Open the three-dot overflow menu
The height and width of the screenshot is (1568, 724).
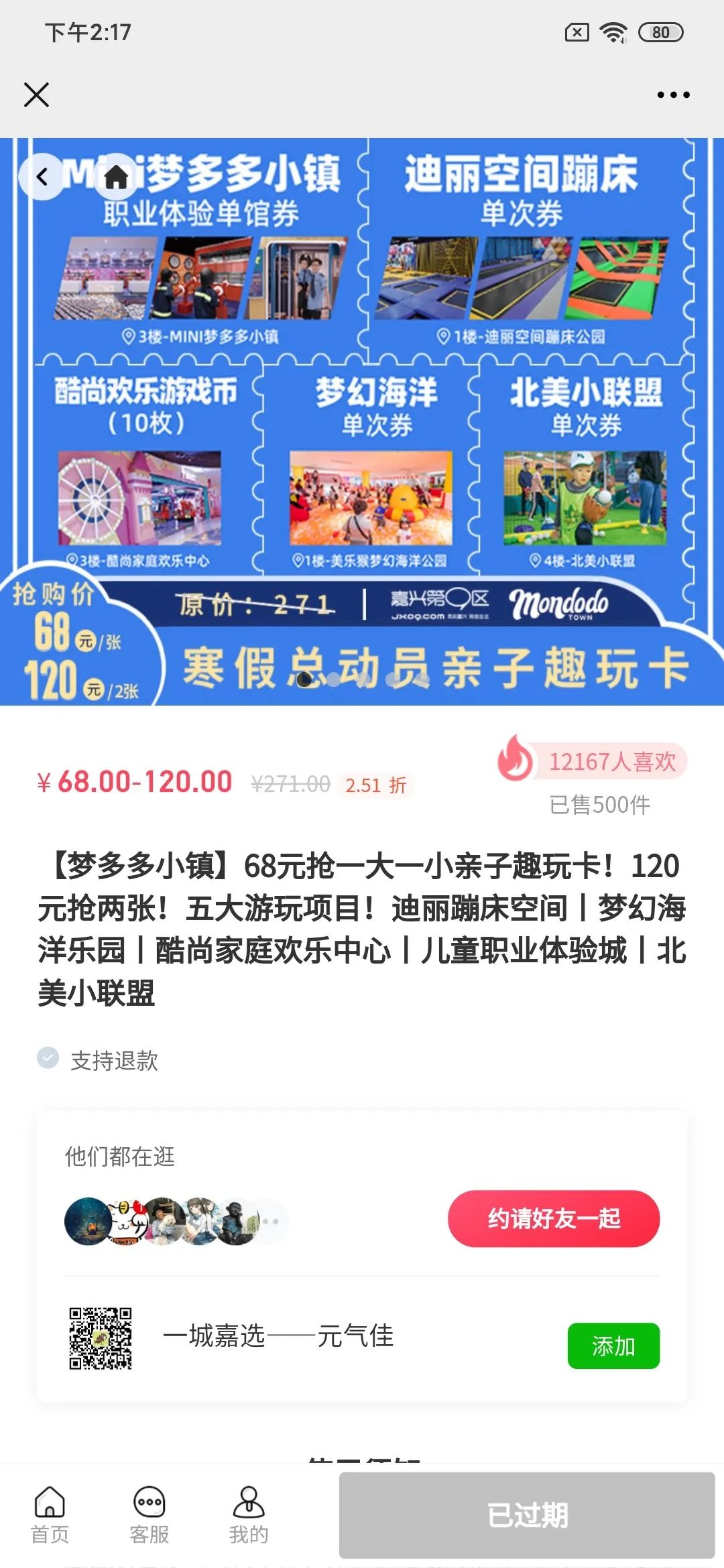[673, 94]
